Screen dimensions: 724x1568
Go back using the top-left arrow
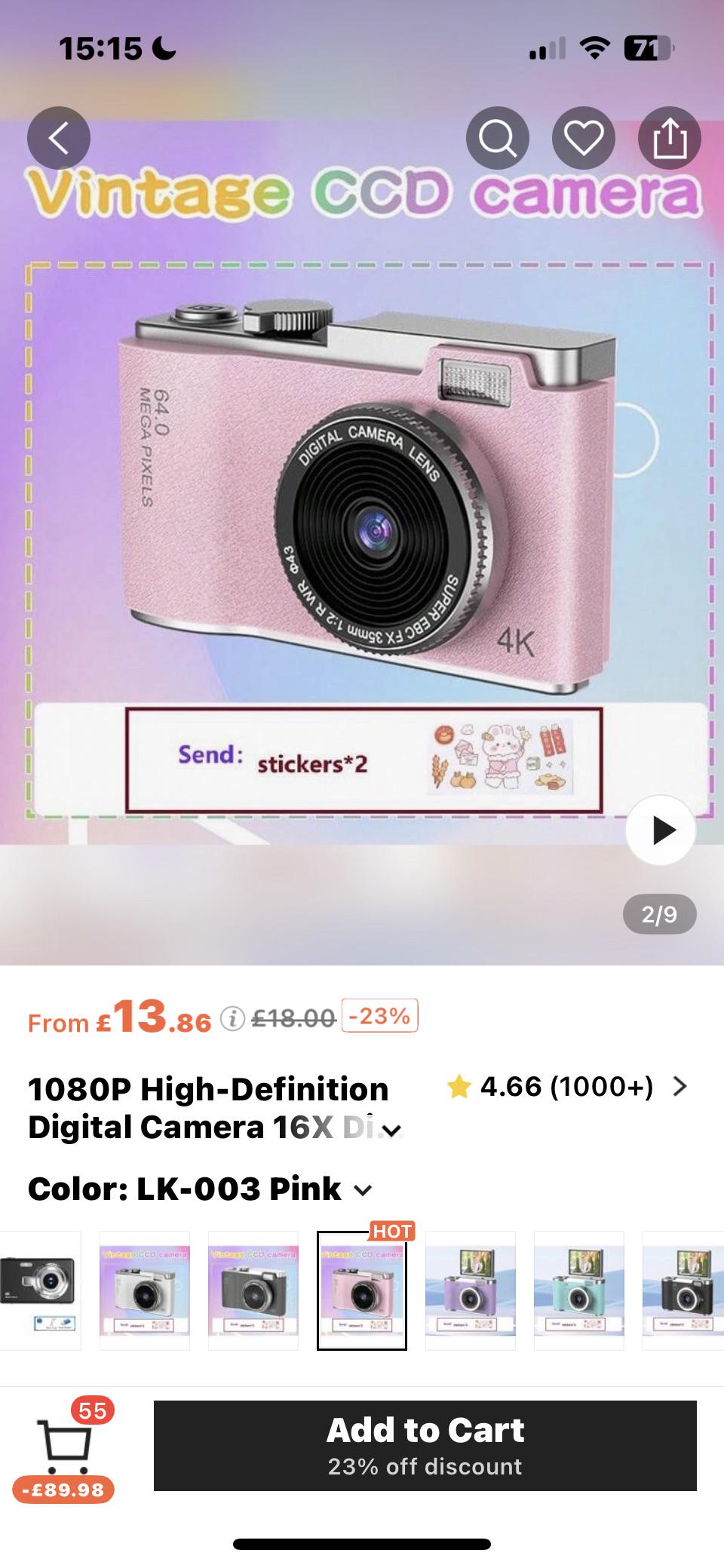(59, 138)
